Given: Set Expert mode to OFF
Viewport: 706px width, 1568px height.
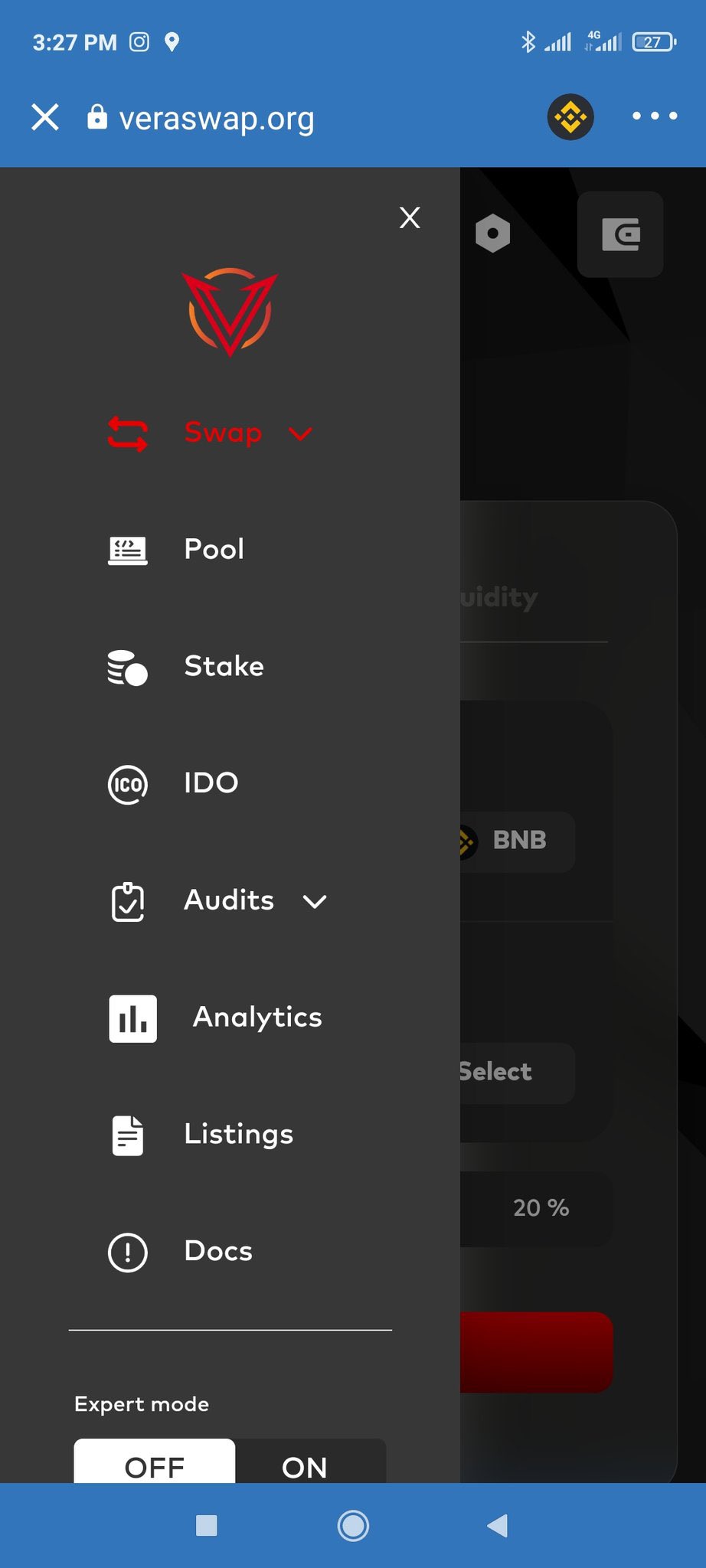Looking at the screenshot, I should (x=154, y=1462).
